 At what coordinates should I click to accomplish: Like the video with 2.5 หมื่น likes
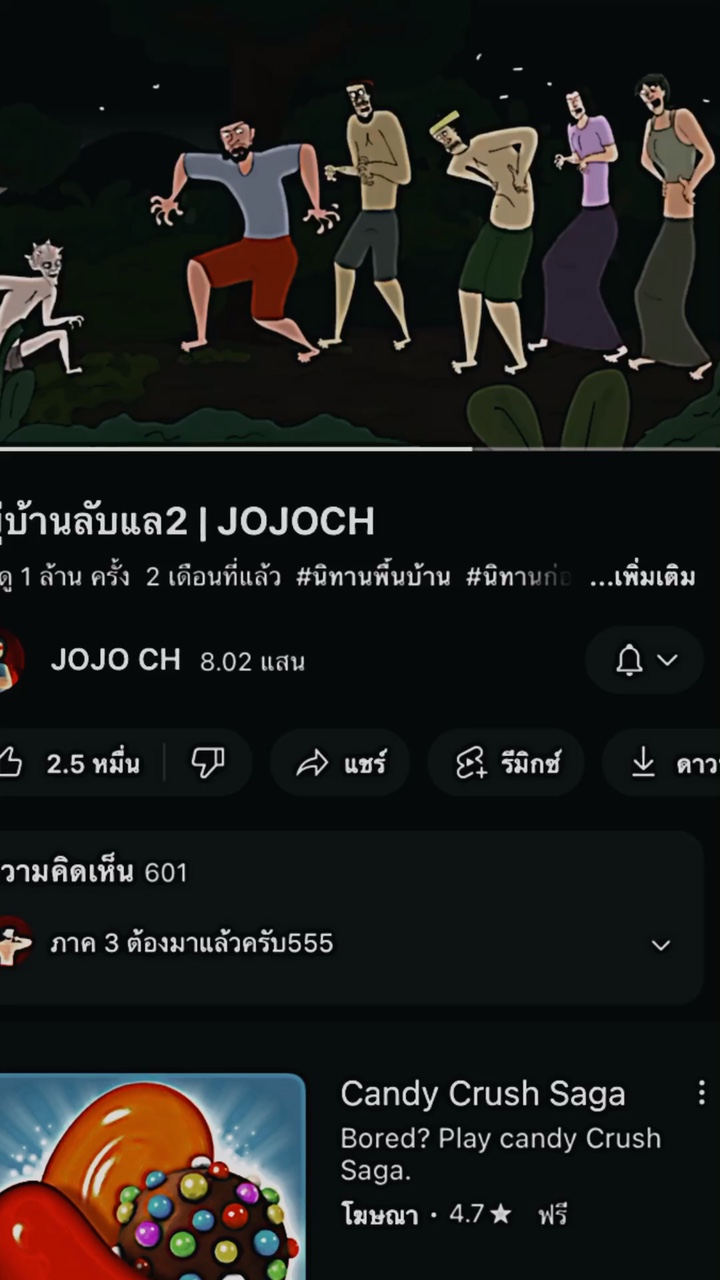tap(75, 764)
